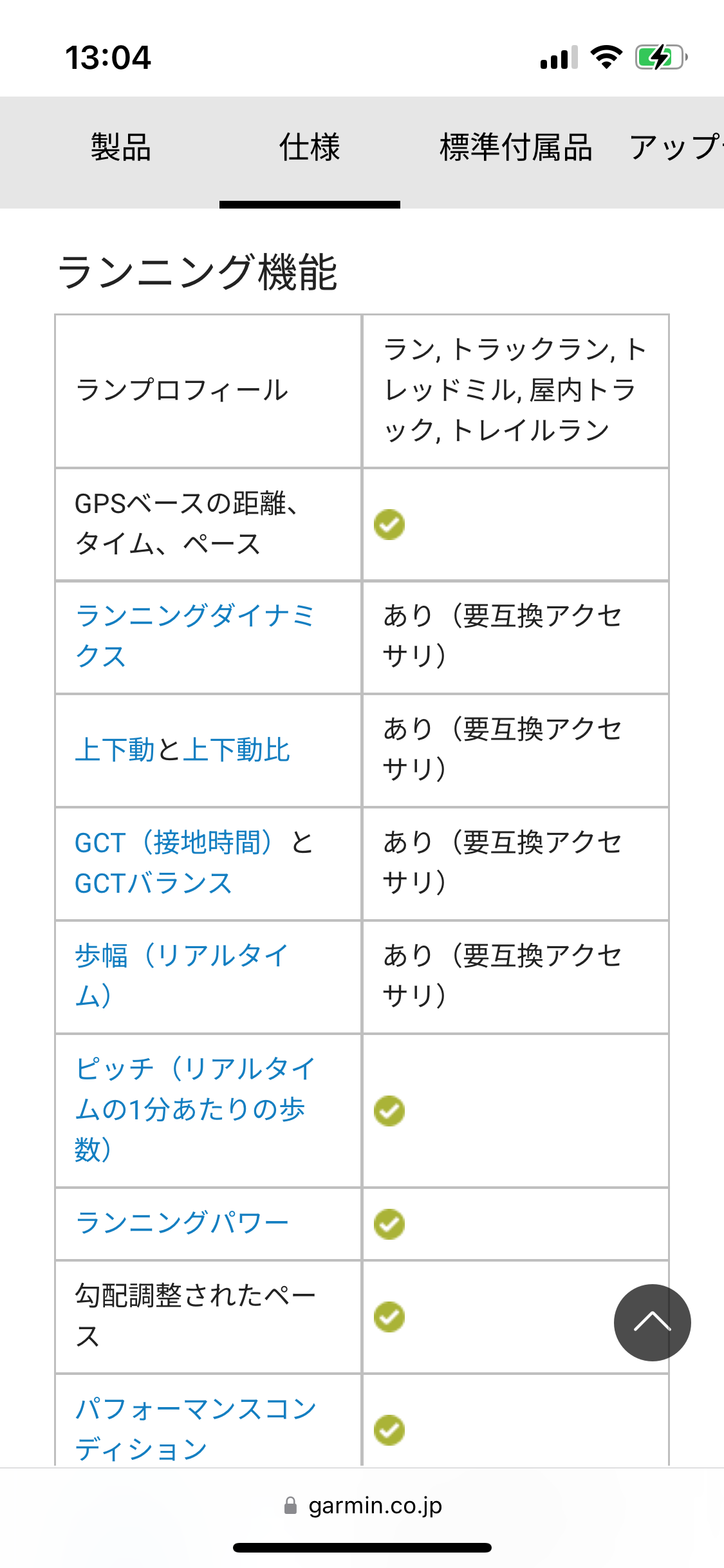The image size is (724, 1568).
Task: Switch to the 製品 tab
Action: click(121, 147)
